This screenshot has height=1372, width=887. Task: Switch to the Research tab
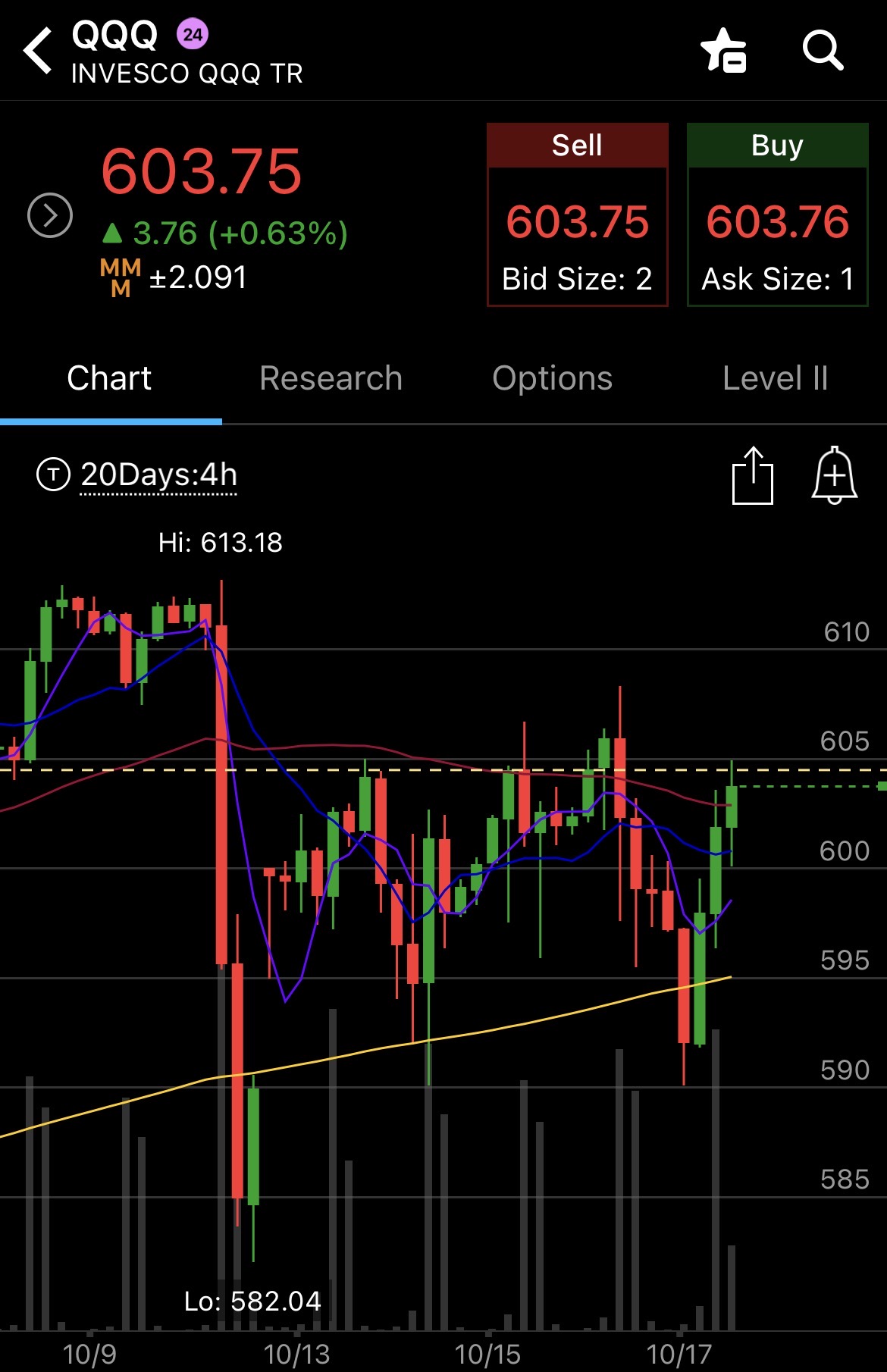coord(331,378)
